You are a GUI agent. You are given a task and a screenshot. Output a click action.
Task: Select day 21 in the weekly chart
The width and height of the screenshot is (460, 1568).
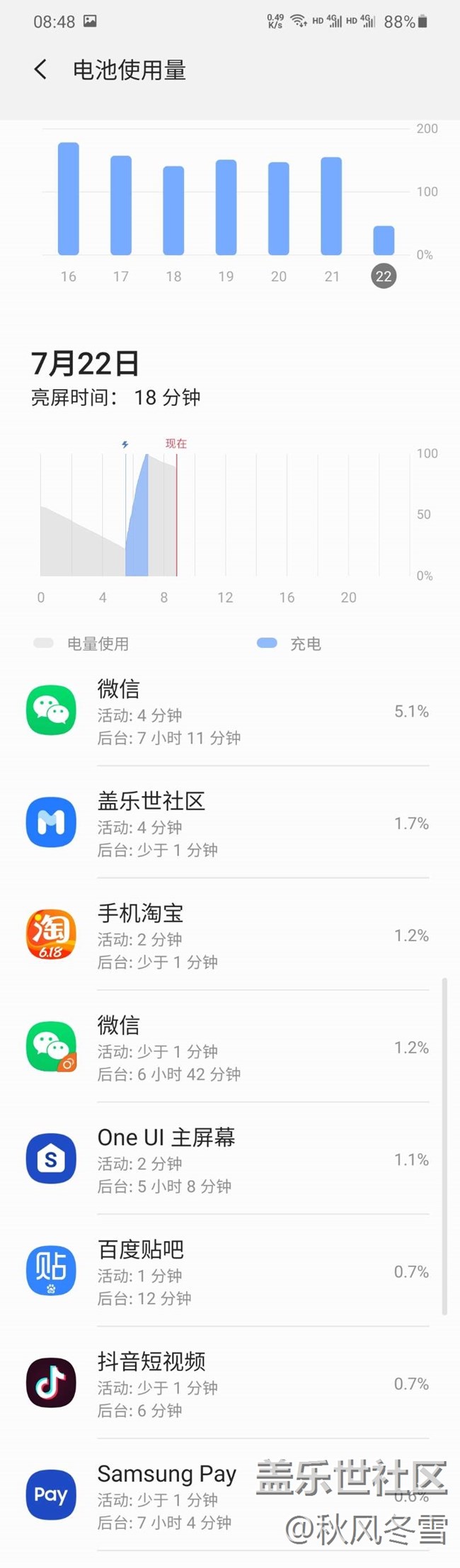[331, 206]
